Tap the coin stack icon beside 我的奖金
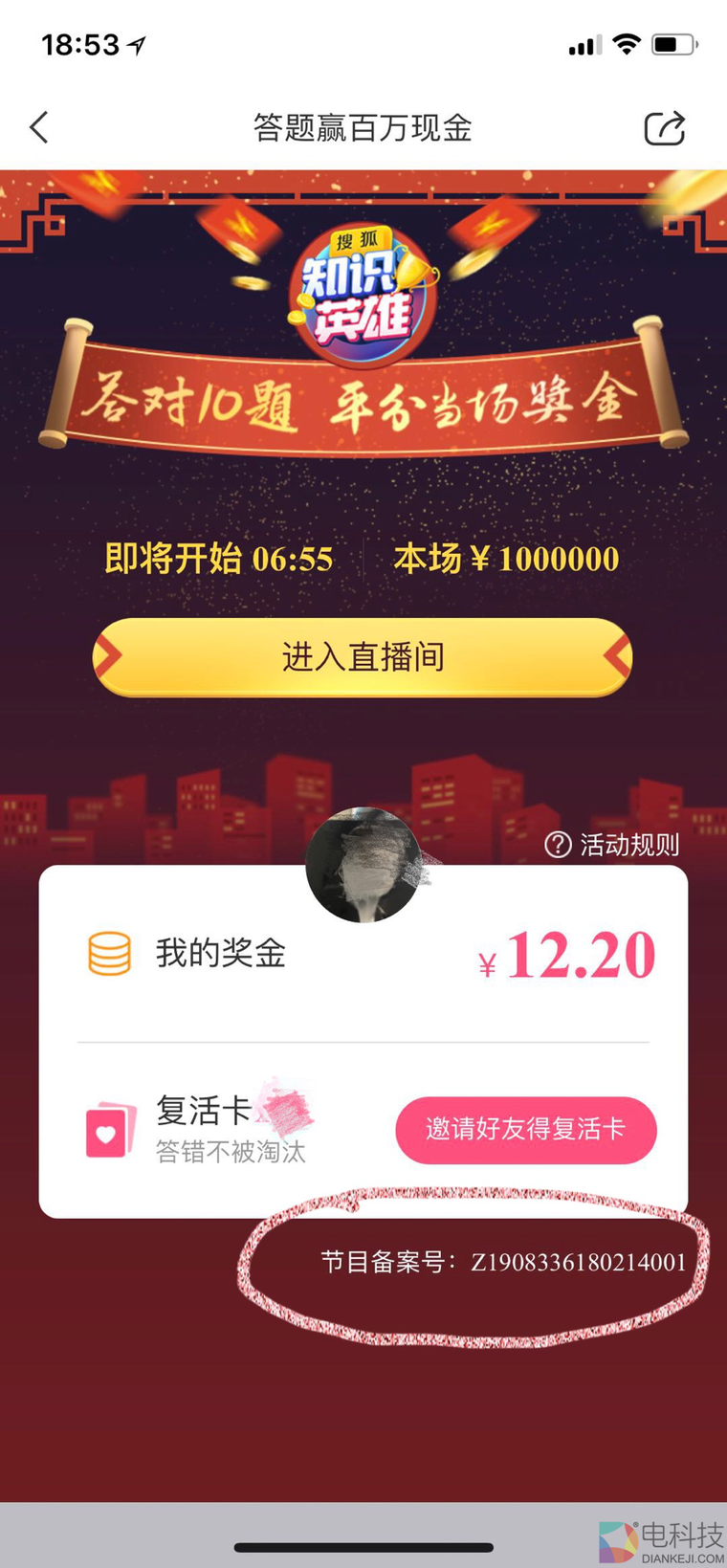 point(112,952)
